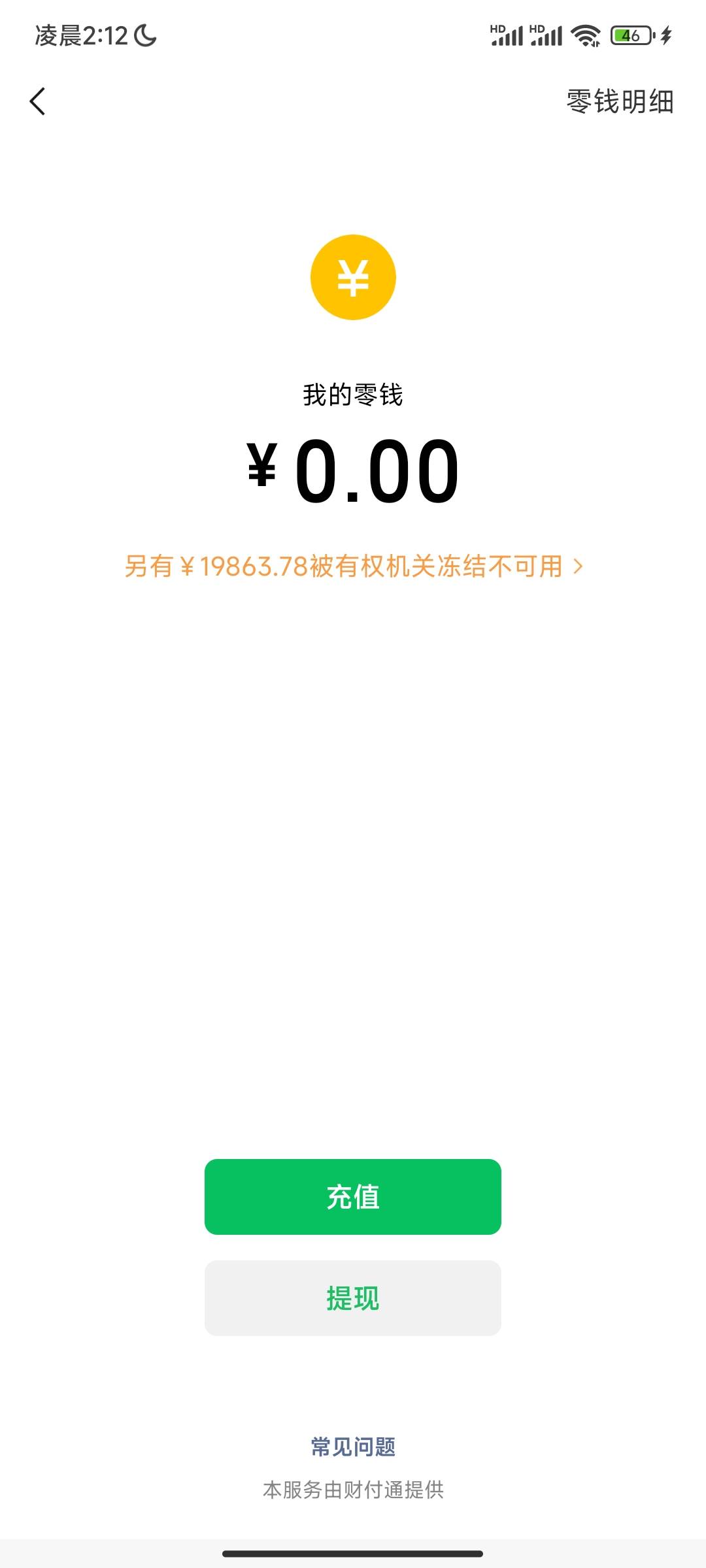Open the frozen ¥19863.78 notice
The image size is (706, 1568).
tap(353, 566)
